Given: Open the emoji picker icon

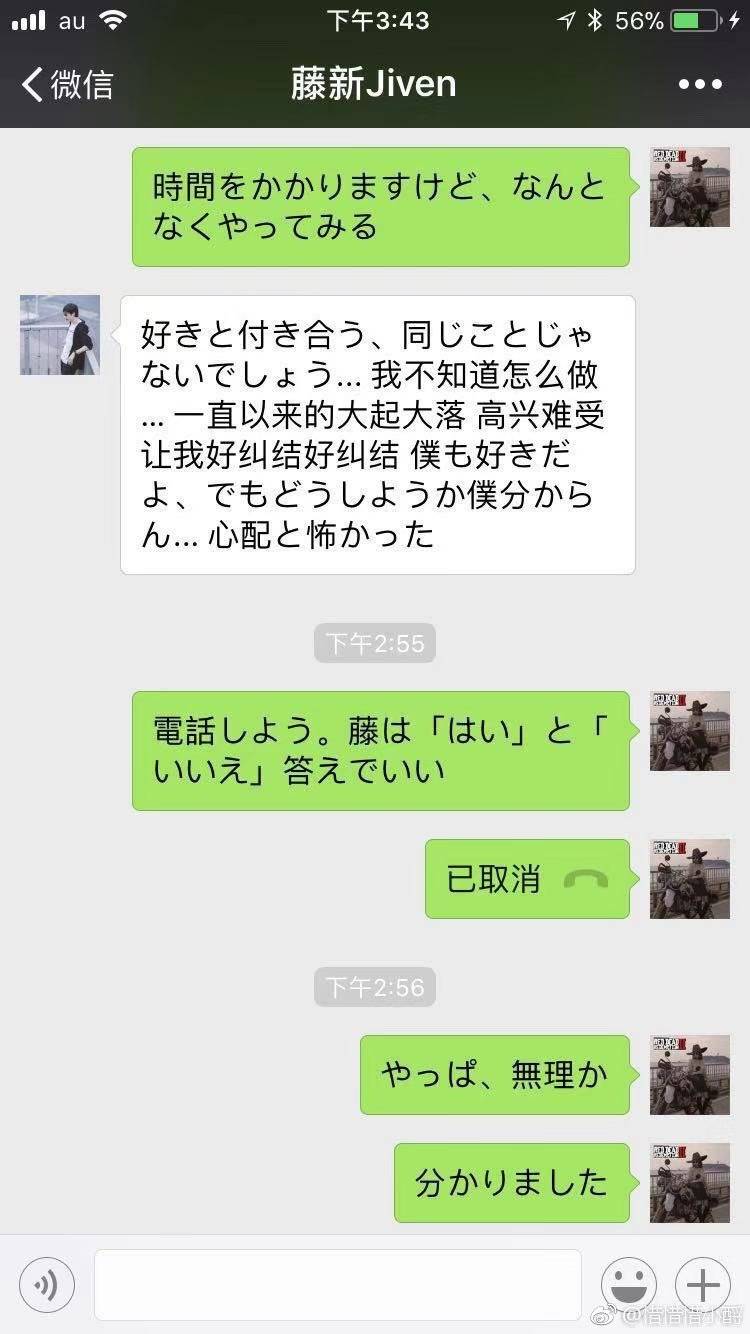Looking at the screenshot, I should point(630,1285).
